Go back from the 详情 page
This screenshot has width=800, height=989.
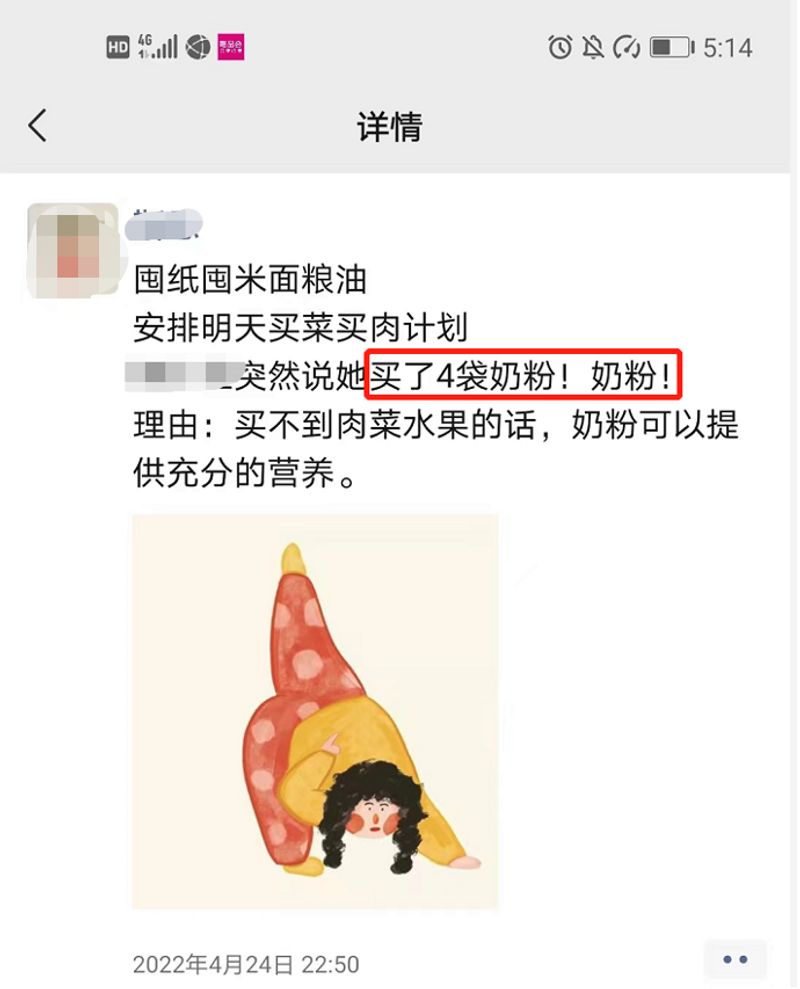(38, 127)
